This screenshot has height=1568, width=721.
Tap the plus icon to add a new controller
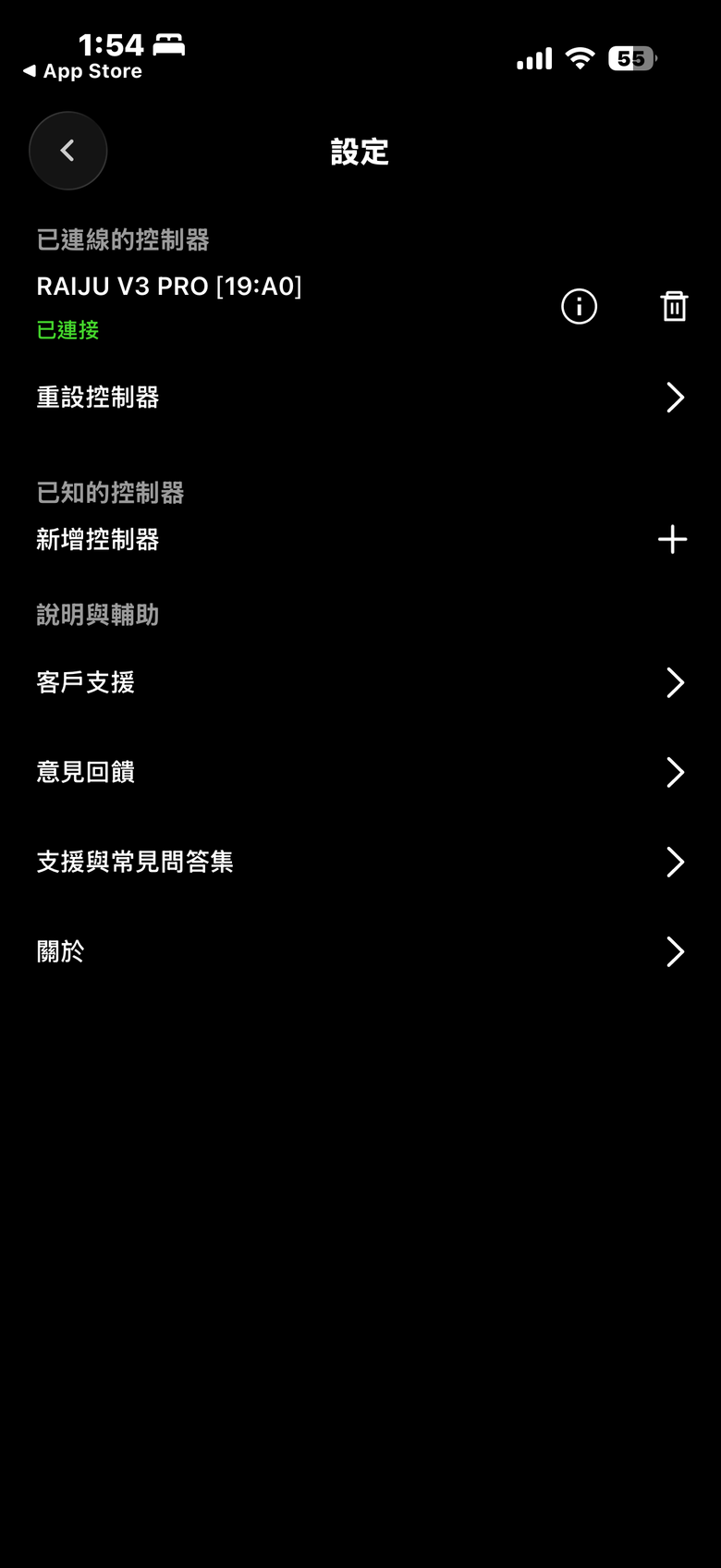tap(672, 540)
